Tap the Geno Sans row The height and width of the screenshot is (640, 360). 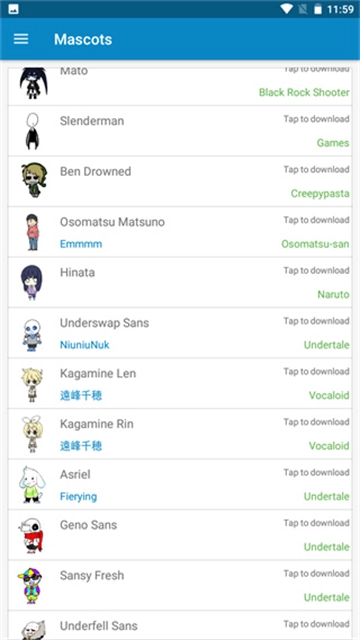[x=180, y=535]
